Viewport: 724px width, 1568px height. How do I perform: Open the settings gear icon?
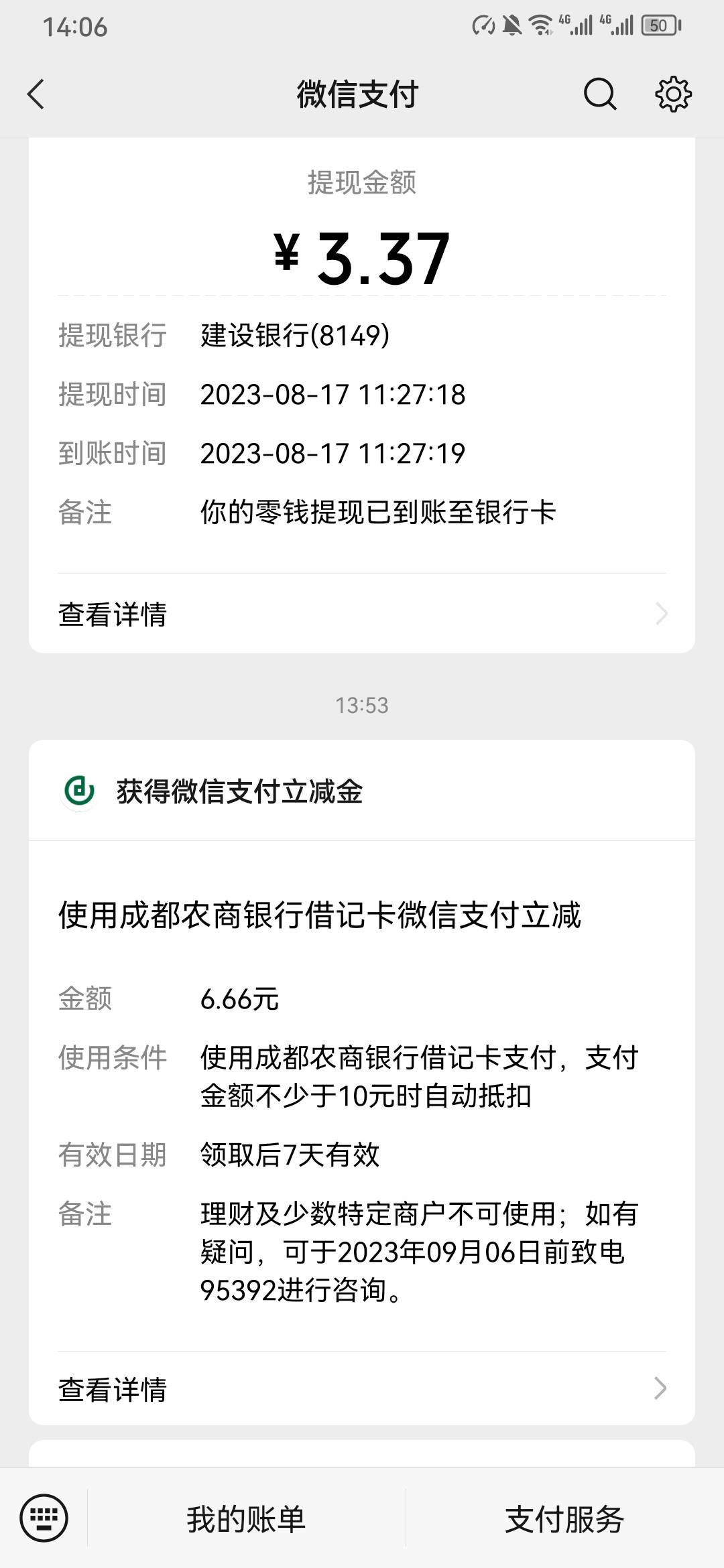tap(673, 94)
